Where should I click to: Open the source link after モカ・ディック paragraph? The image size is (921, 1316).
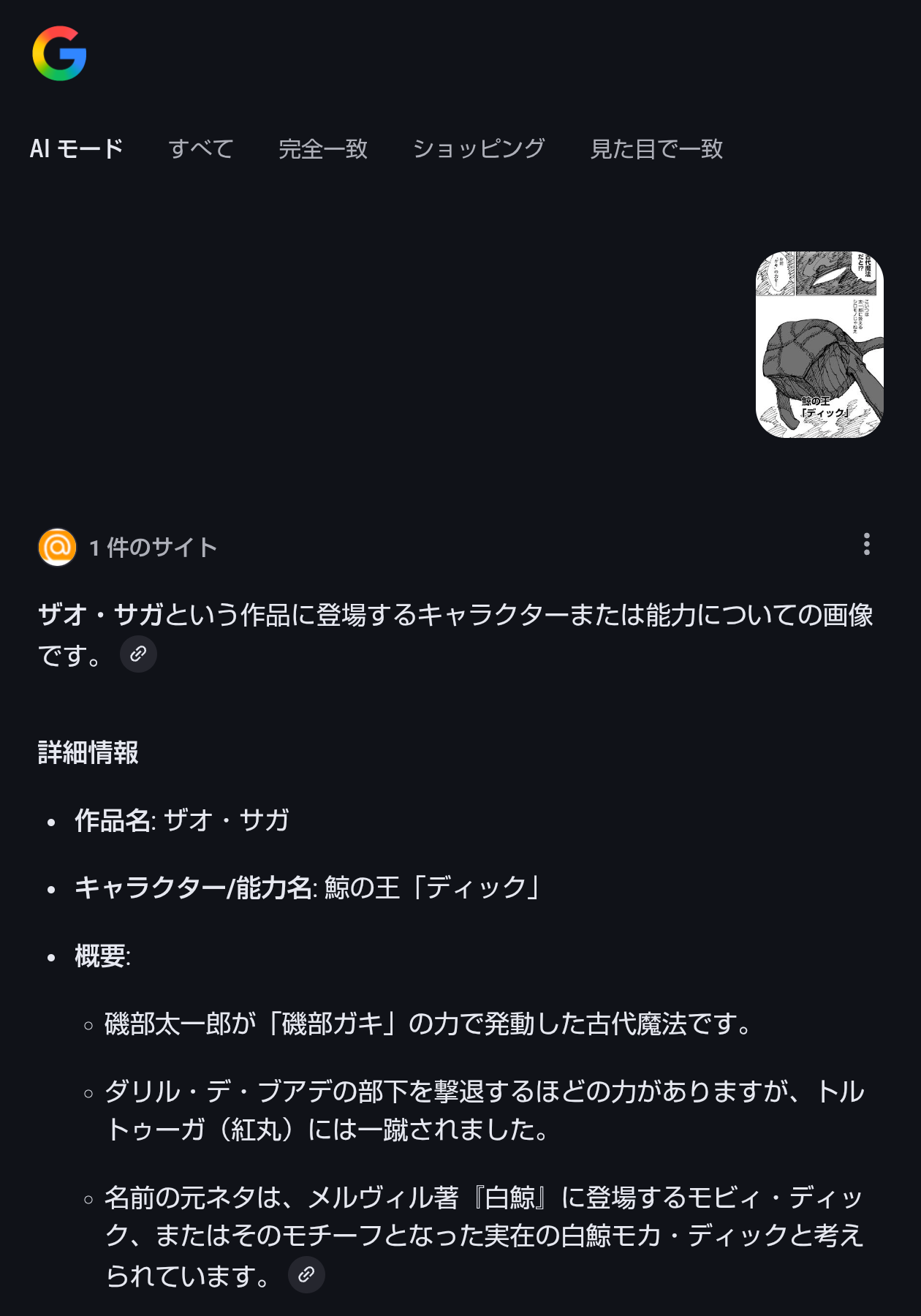306,1275
